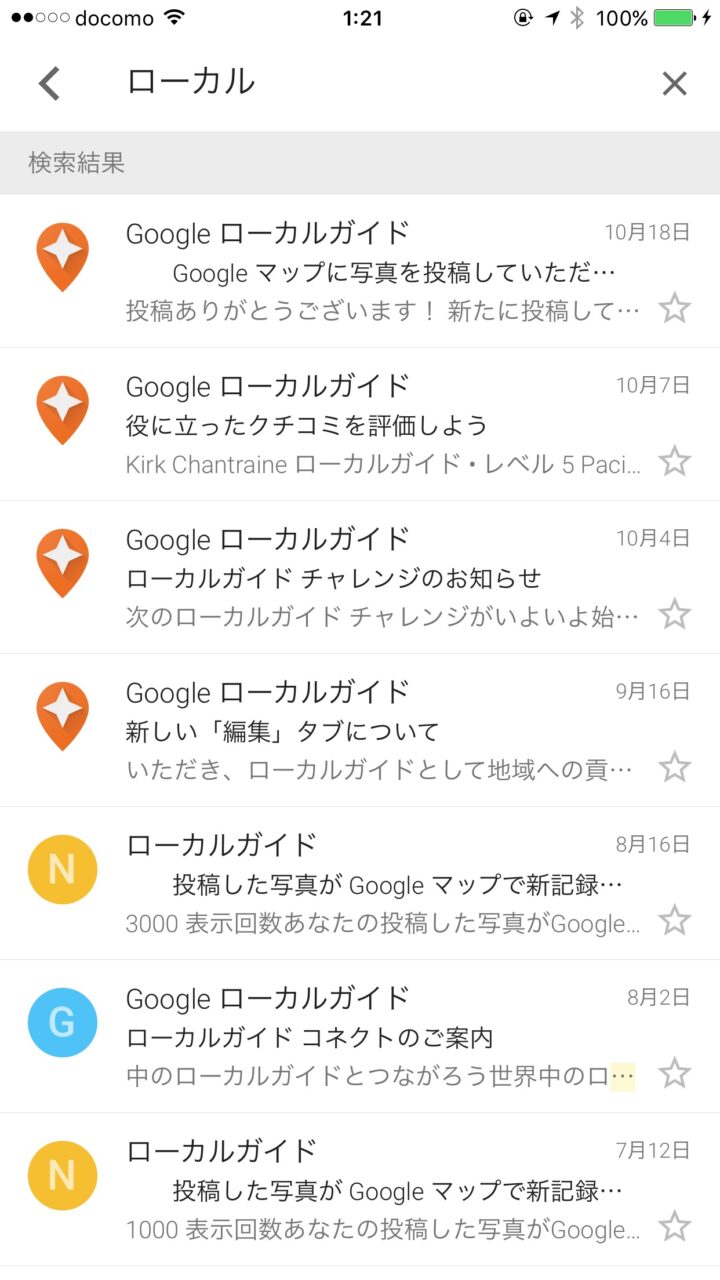
Task: Star the July 12 email
Action: coord(675,1226)
